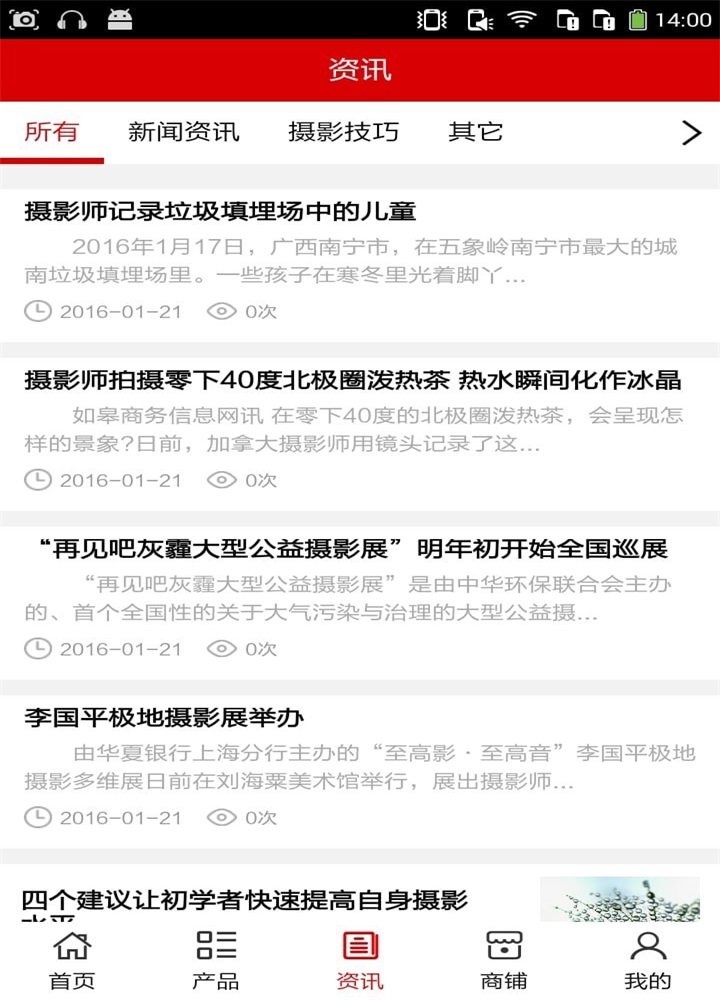Select the 摄影技巧 tab
Image resolution: width=720 pixels, height=1000 pixels.
[x=343, y=132]
